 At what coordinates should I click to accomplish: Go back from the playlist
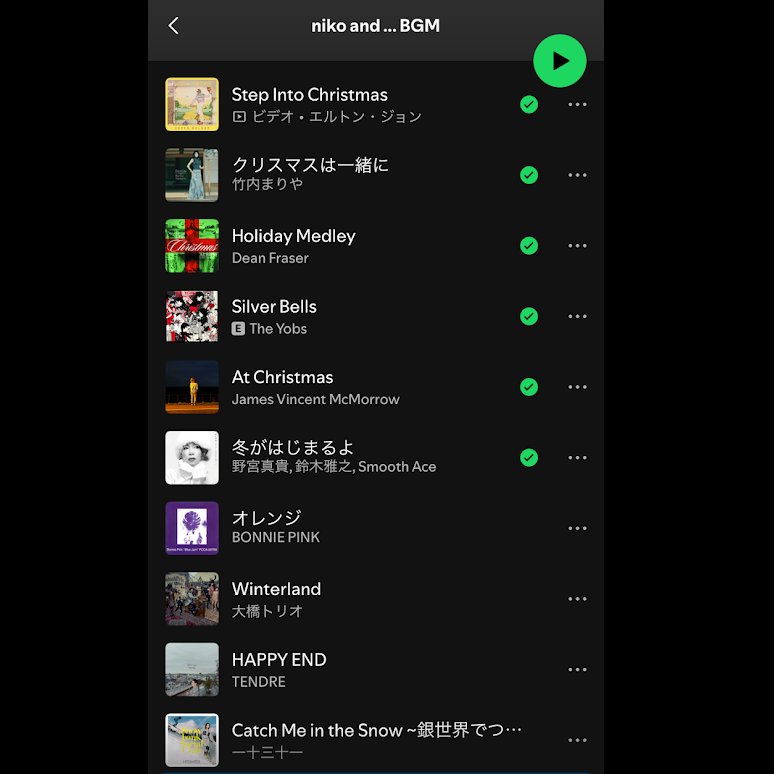pos(174,26)
